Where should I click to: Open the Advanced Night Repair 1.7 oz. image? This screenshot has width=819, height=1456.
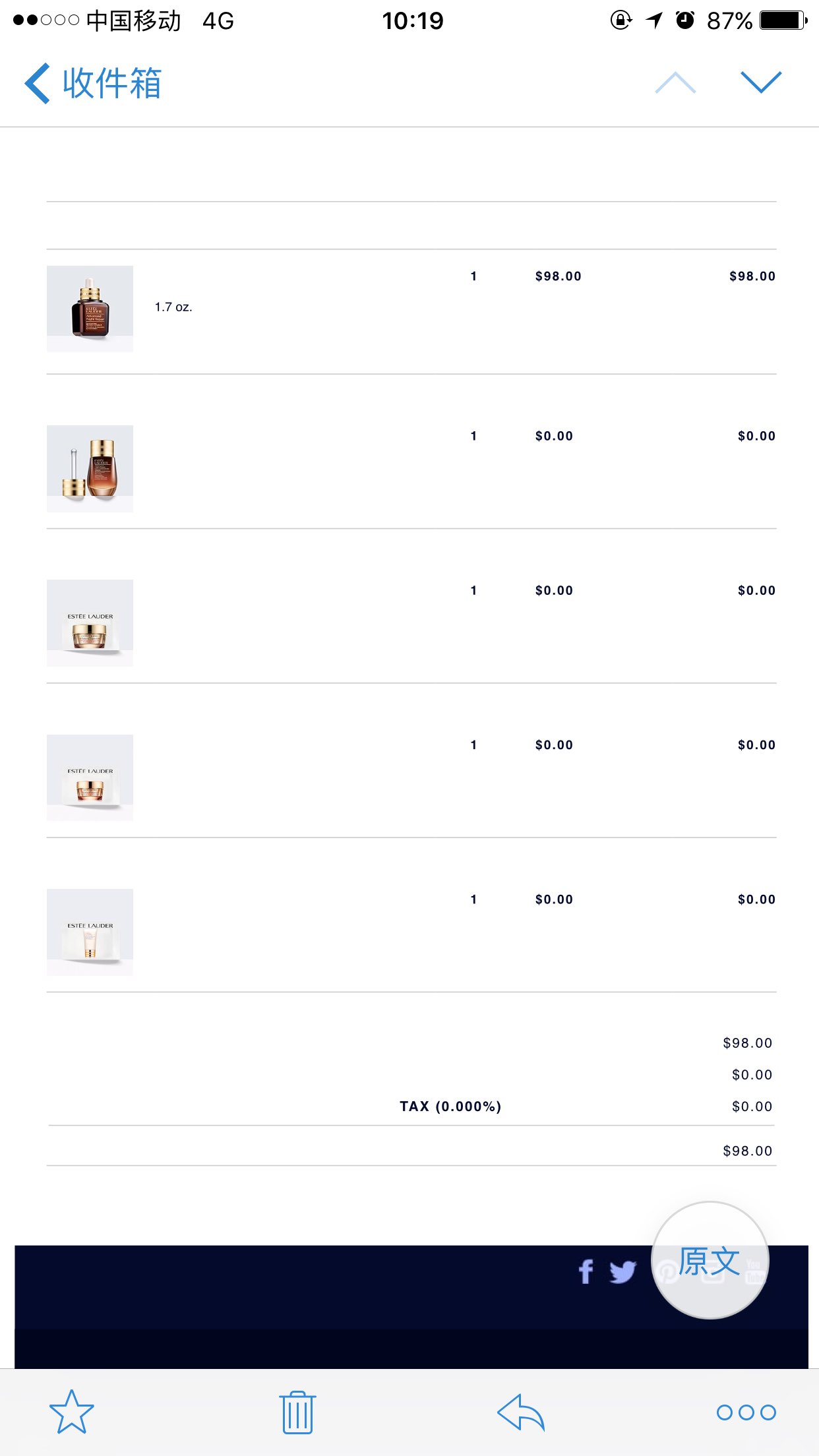(90, 309)
